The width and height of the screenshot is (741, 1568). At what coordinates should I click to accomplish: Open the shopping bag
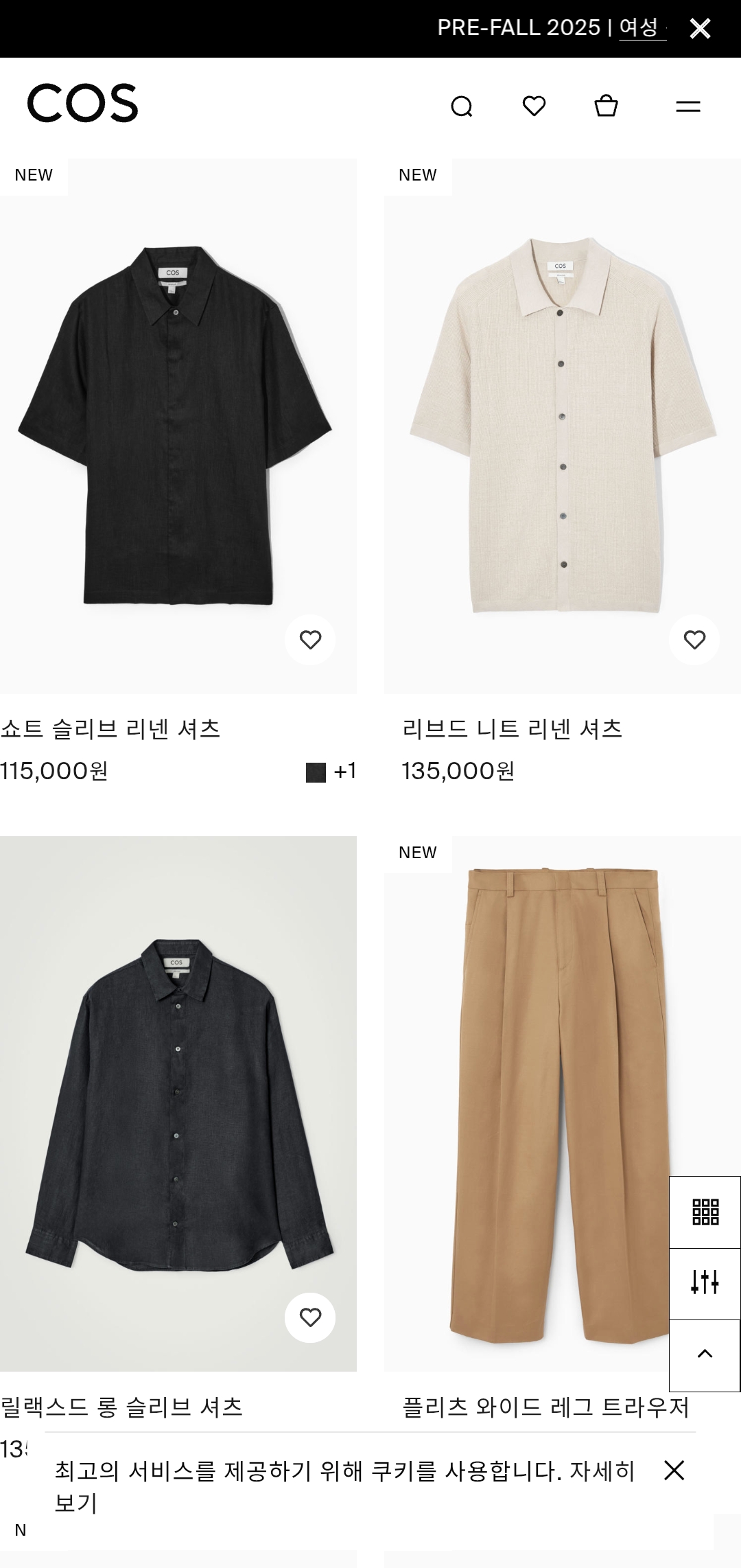(x=606, y=106)
